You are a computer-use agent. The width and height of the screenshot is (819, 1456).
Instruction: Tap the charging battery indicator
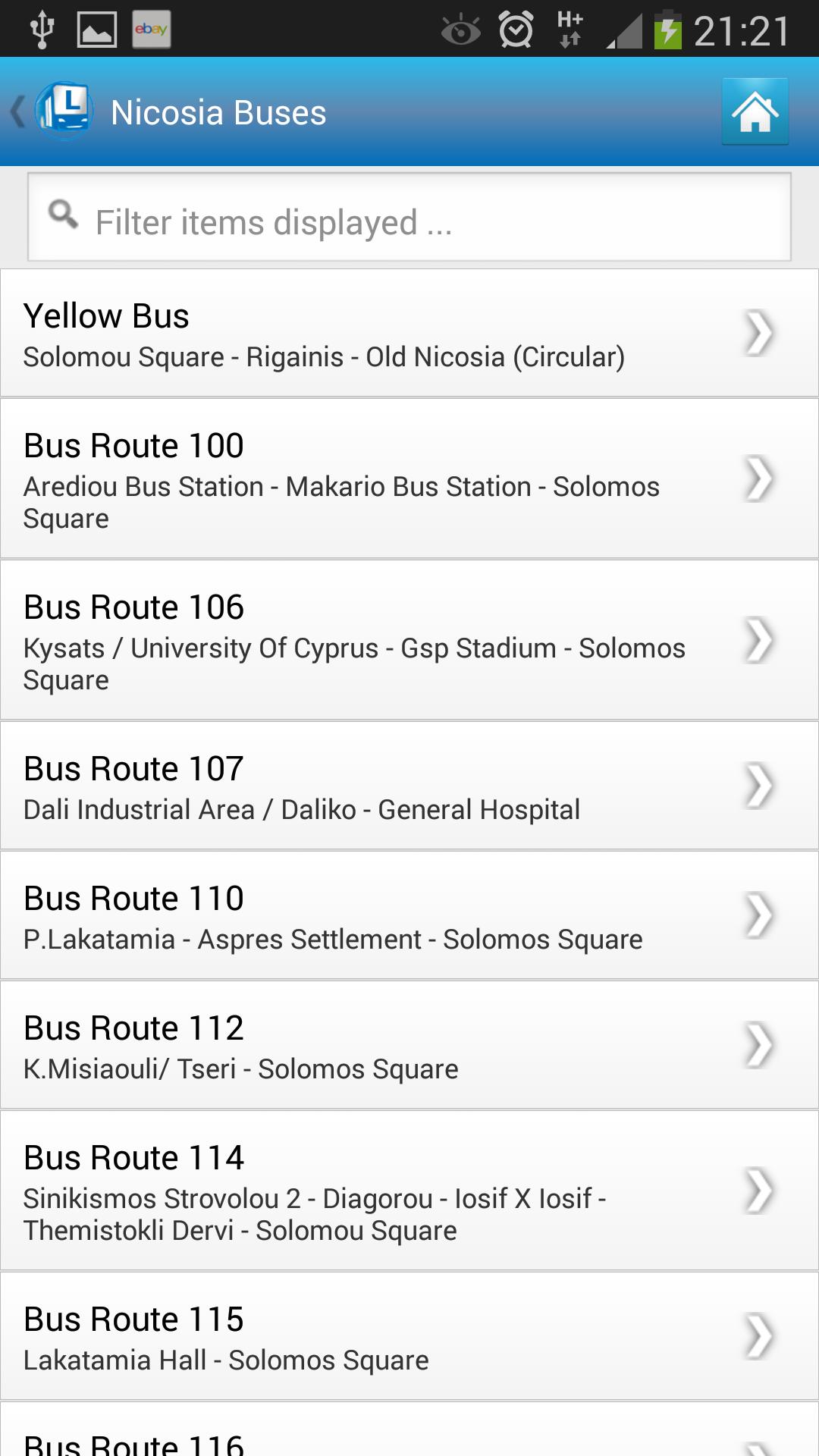click(667, 29)
